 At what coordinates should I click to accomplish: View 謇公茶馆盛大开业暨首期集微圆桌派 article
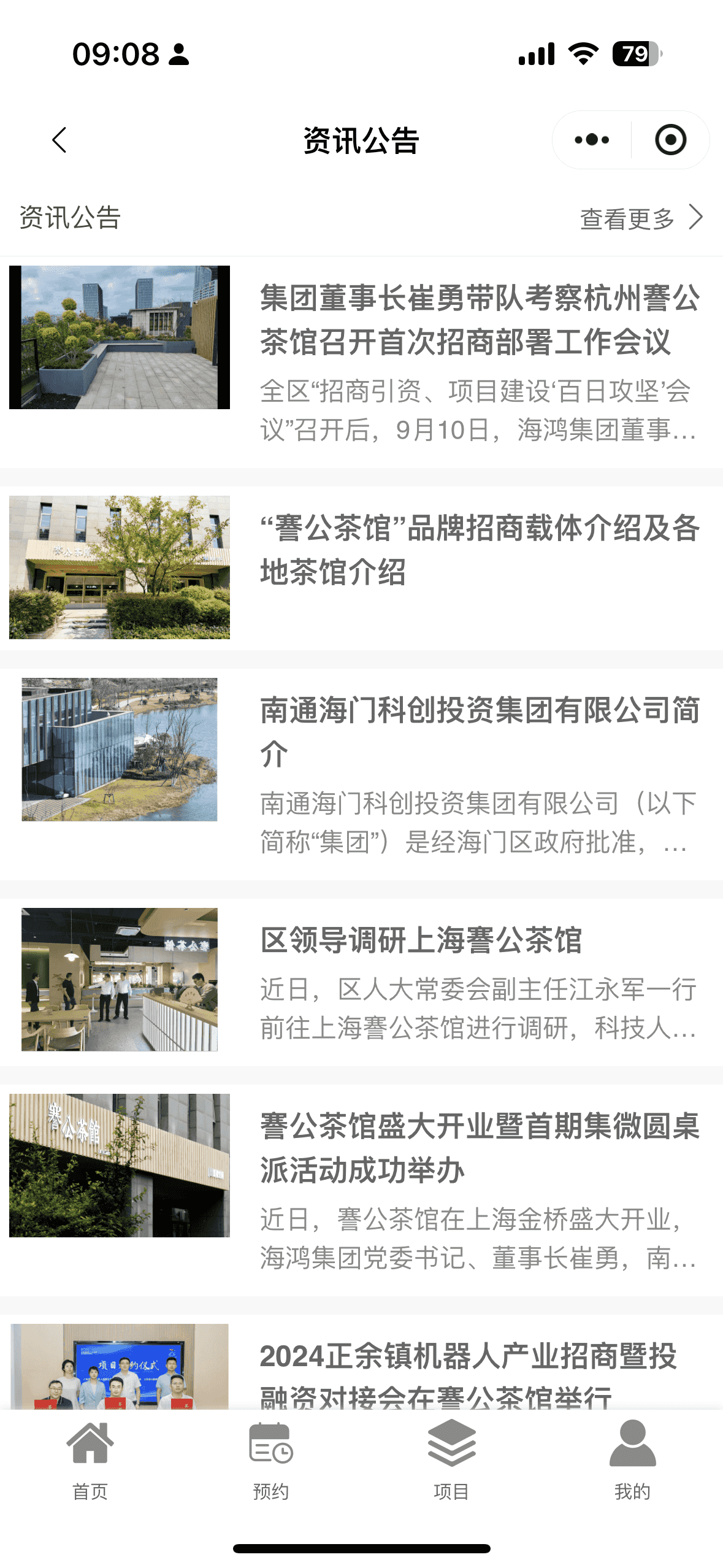click(x=478, y=1148)
